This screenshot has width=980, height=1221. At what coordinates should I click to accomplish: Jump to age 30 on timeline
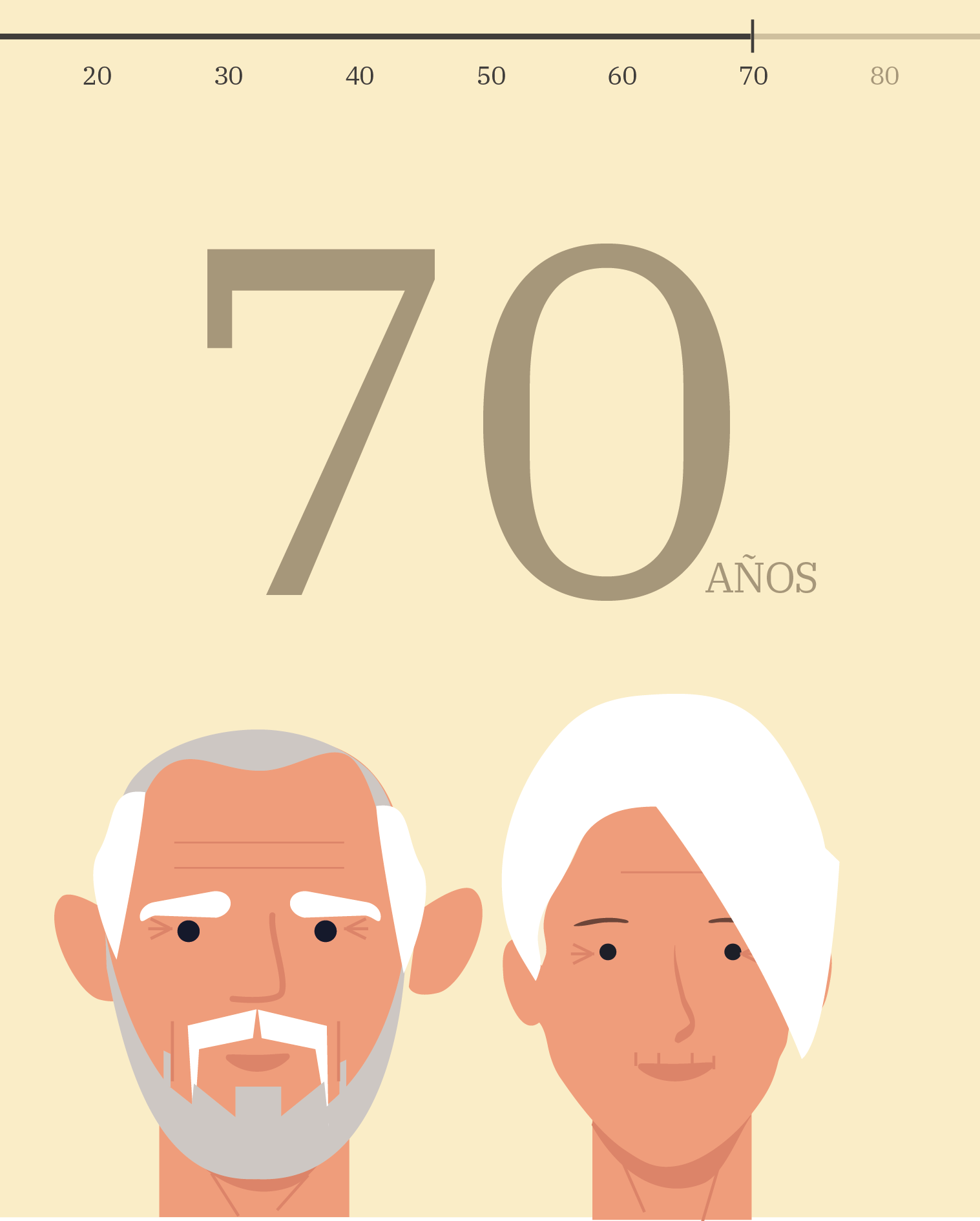pyautogui.click(x=229, y=76)
